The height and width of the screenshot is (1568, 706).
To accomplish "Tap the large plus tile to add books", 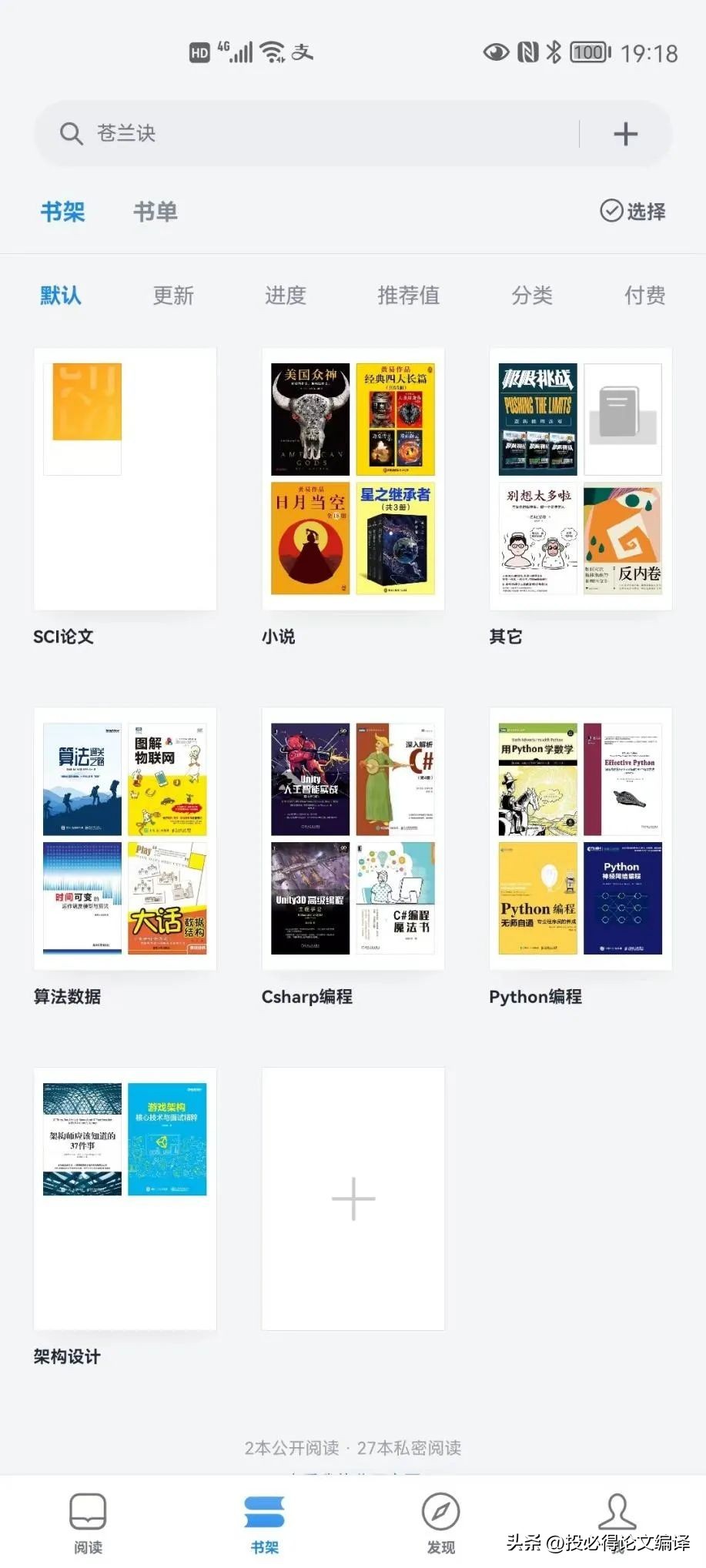I will [x=353, y=1199].
